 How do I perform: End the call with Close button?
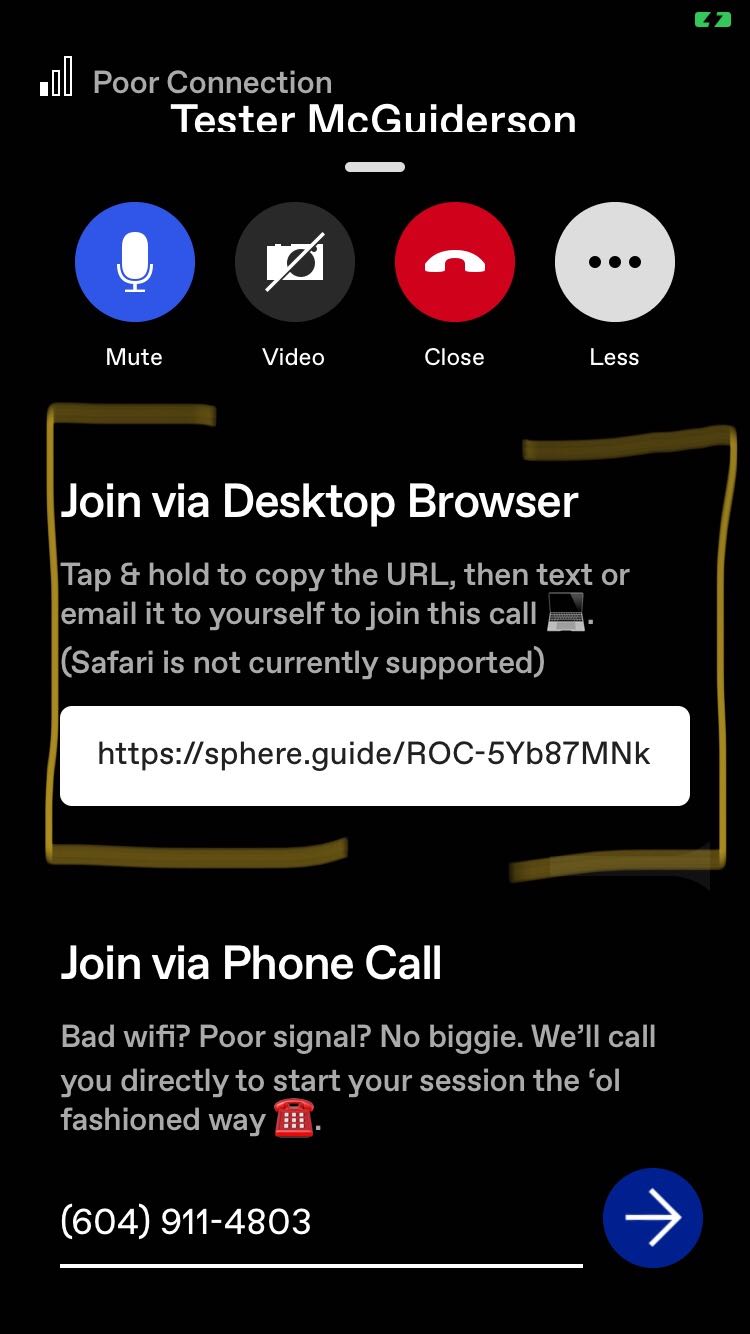454,262
